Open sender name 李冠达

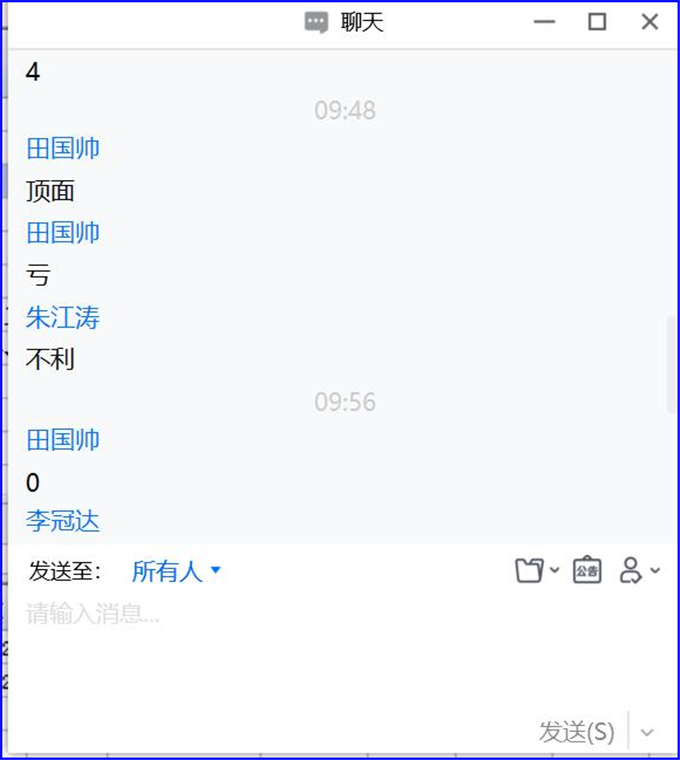click(x=63, y=521)
